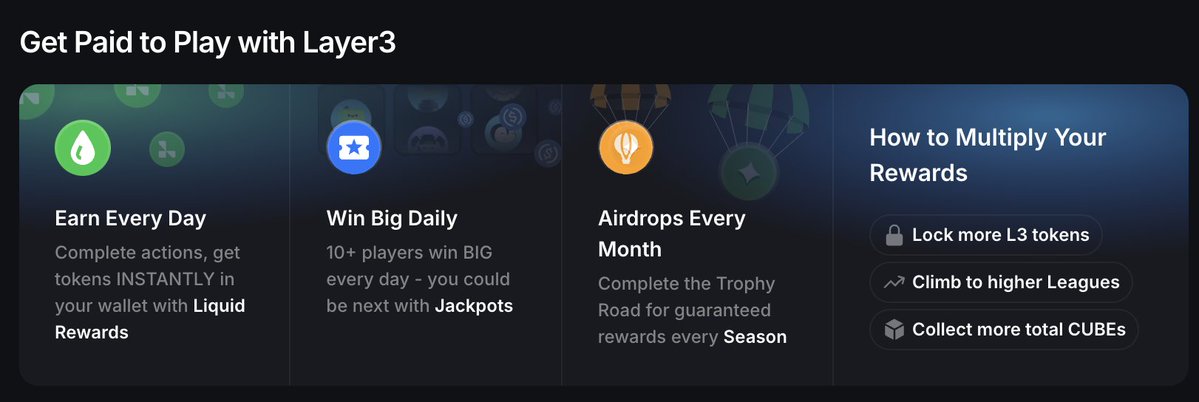Open the Collect more total CUBEs chip
Screen dimensions: 1199x402
1003,330
